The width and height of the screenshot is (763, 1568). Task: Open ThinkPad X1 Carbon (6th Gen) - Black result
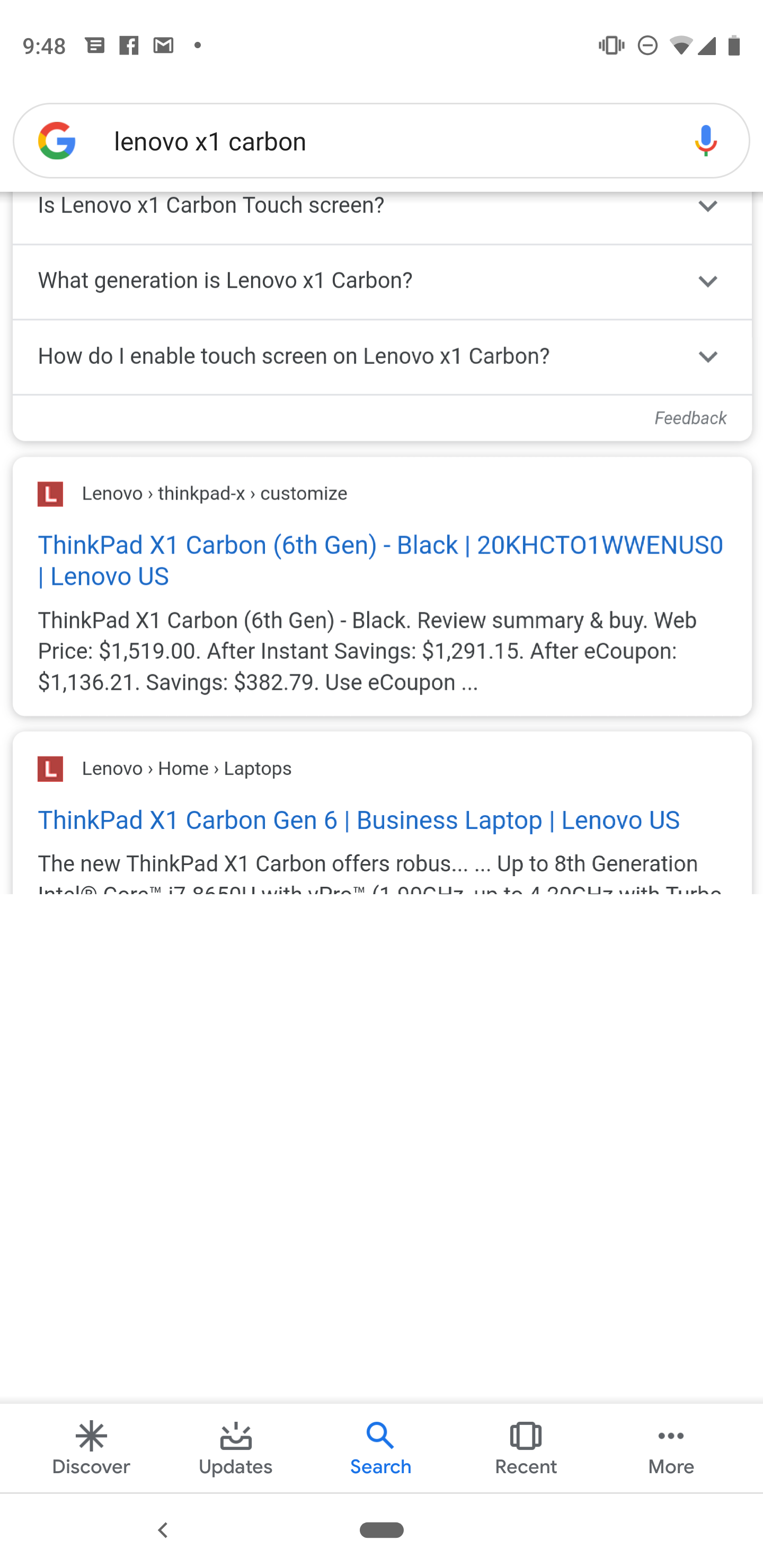[x=380, y=560]
